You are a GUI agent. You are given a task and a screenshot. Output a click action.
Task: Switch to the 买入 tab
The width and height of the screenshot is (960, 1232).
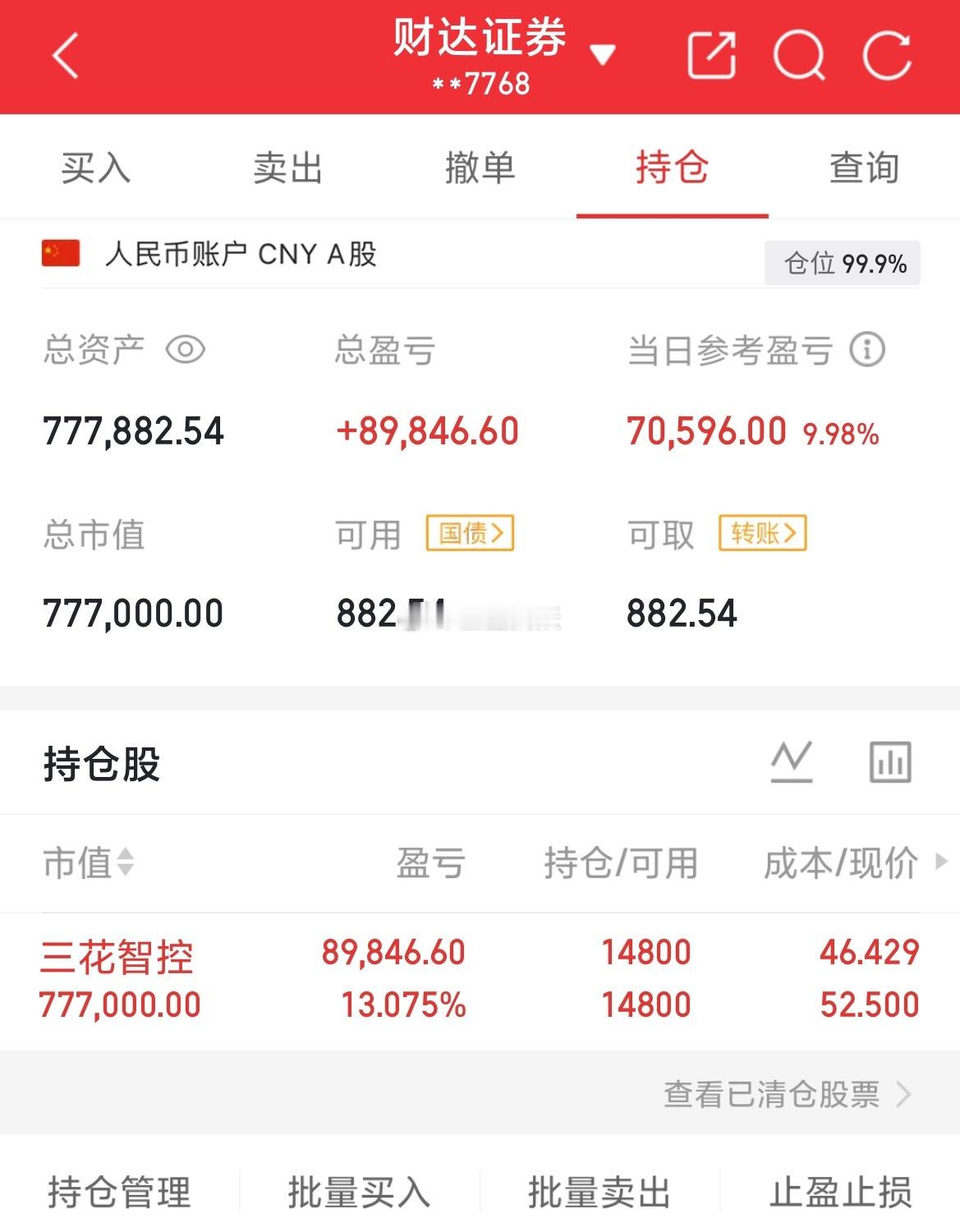96,167
